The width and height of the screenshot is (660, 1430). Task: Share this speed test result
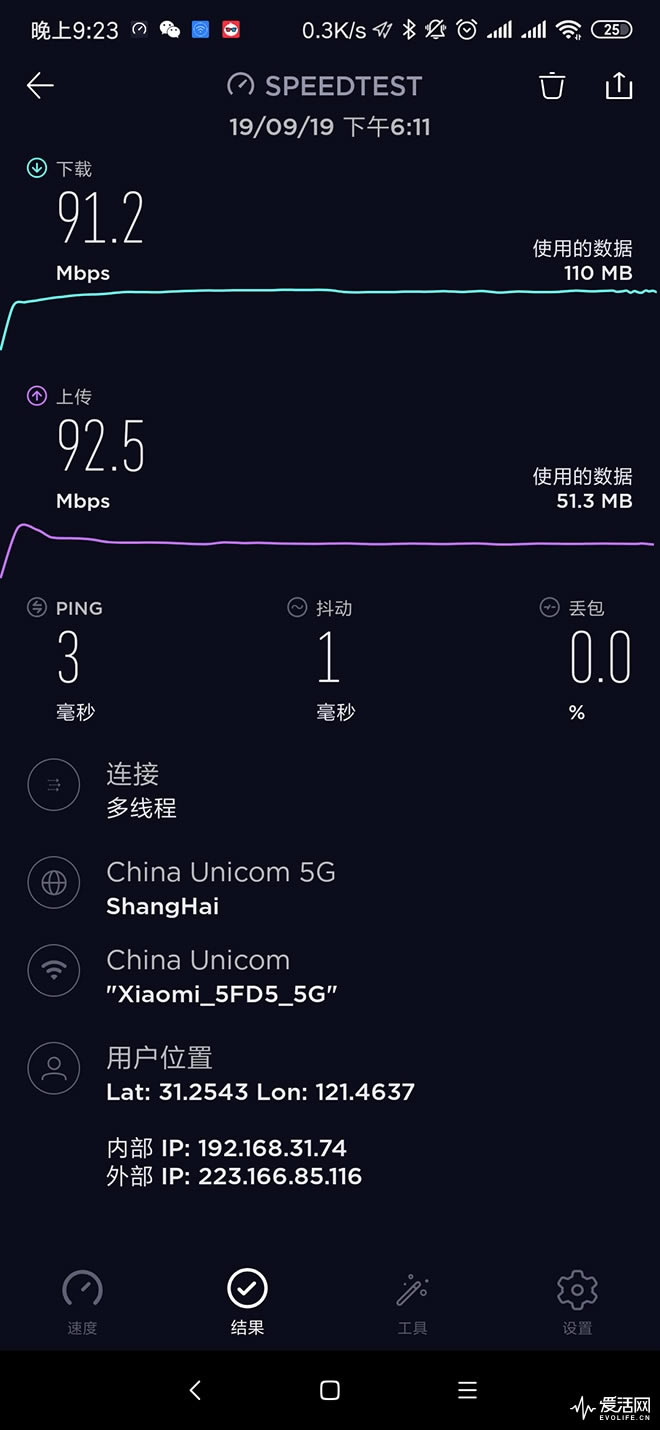coord(619,86)
